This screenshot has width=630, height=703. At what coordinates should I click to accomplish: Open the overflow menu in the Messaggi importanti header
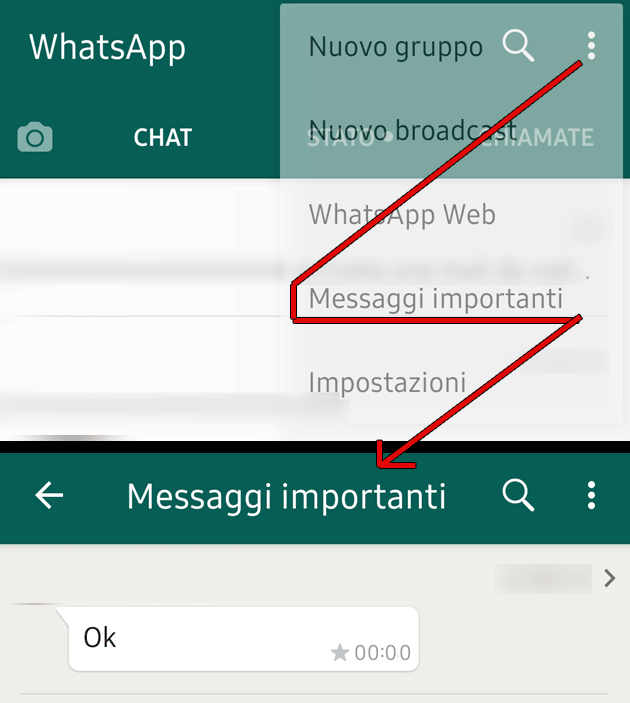[591, 495]
